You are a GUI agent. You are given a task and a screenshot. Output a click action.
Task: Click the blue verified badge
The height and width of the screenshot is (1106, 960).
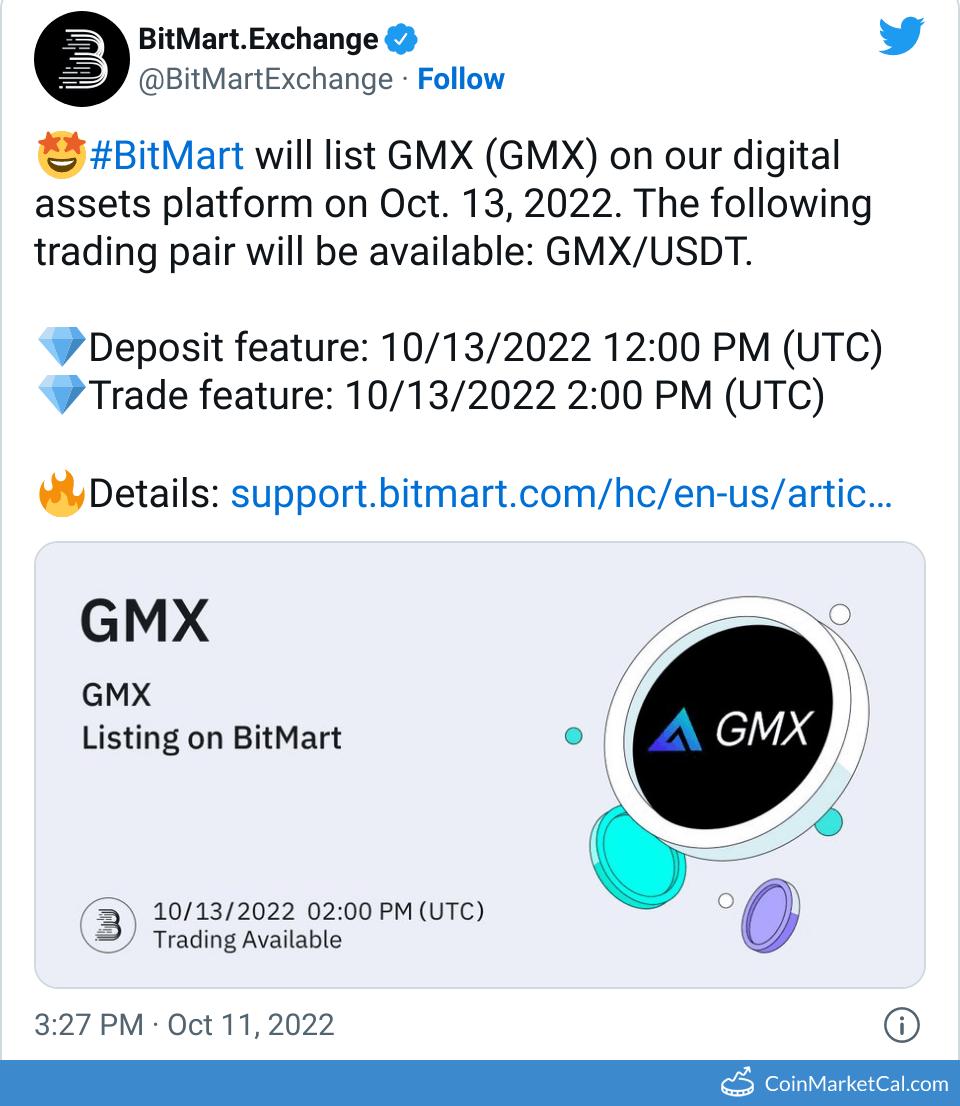402,38
